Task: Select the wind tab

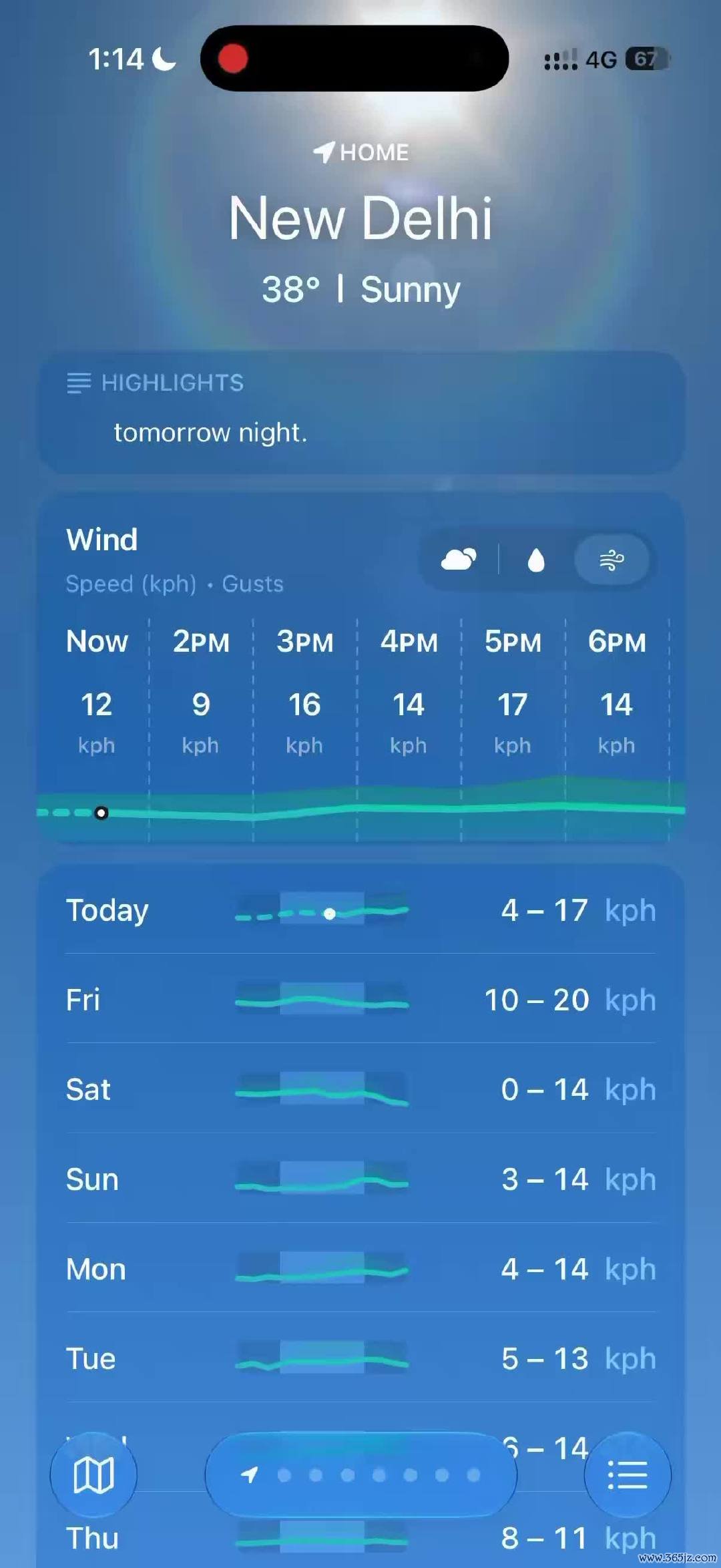Action: coord(612,560)
